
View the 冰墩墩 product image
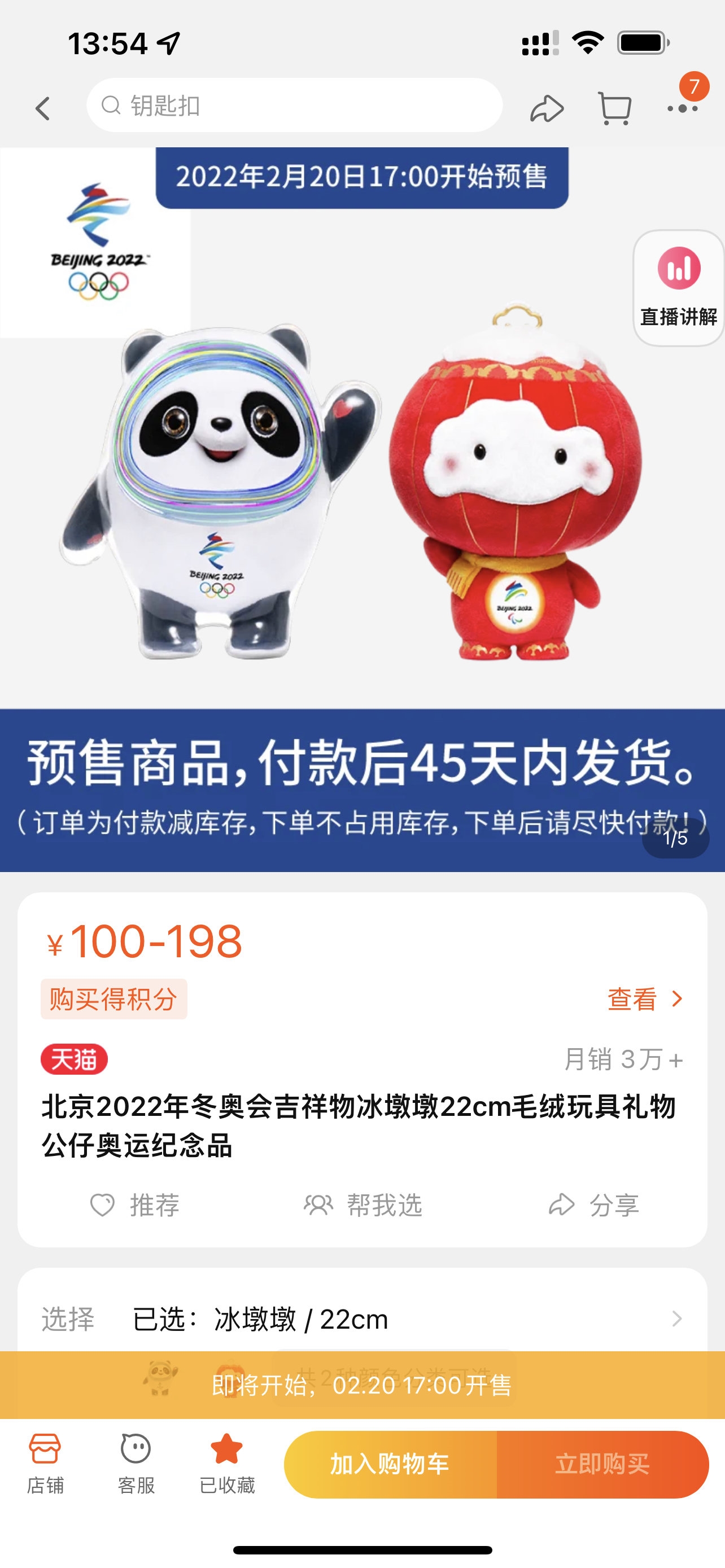pyautogui.click(x=219, y=493)
